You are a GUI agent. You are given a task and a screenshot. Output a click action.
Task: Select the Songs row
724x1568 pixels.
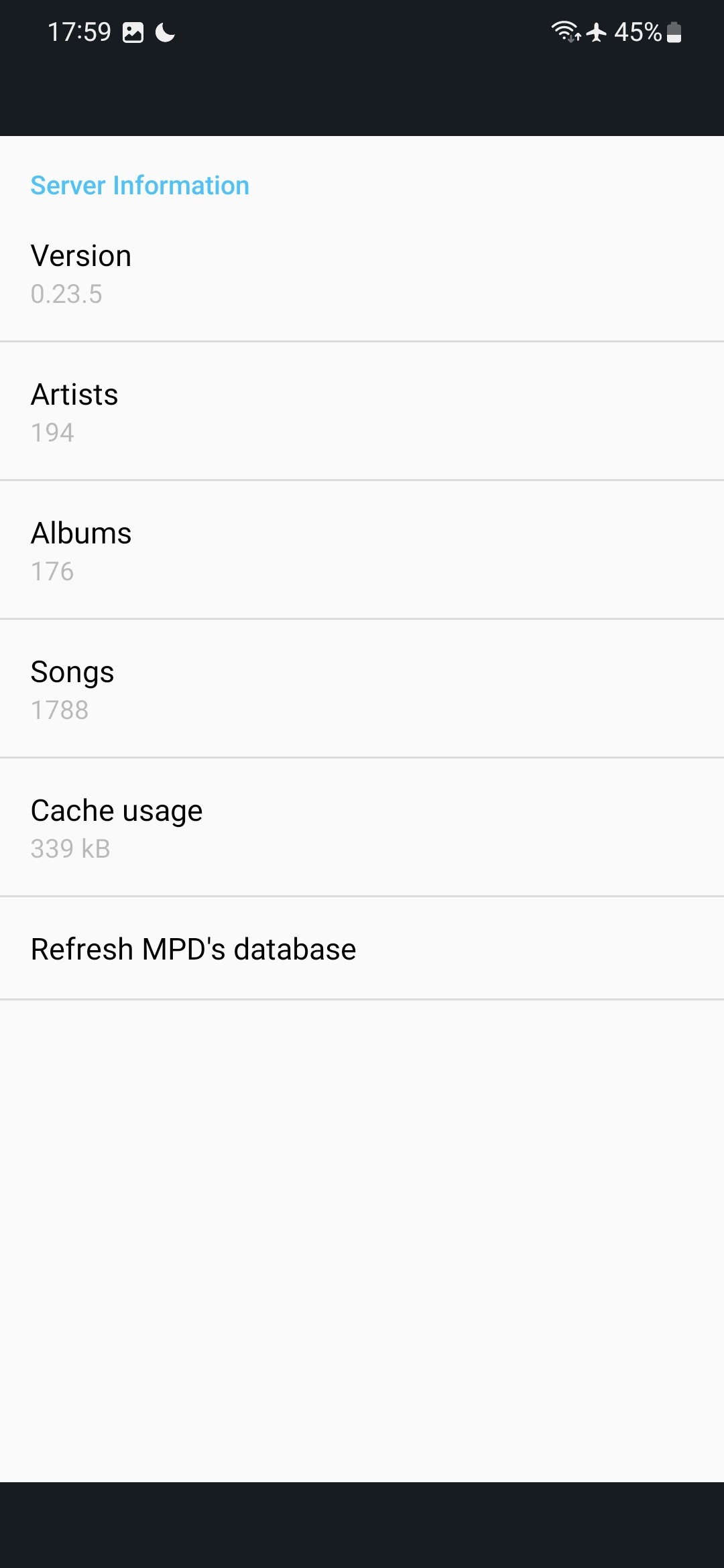pyautogui.click(x=362, y=689)
